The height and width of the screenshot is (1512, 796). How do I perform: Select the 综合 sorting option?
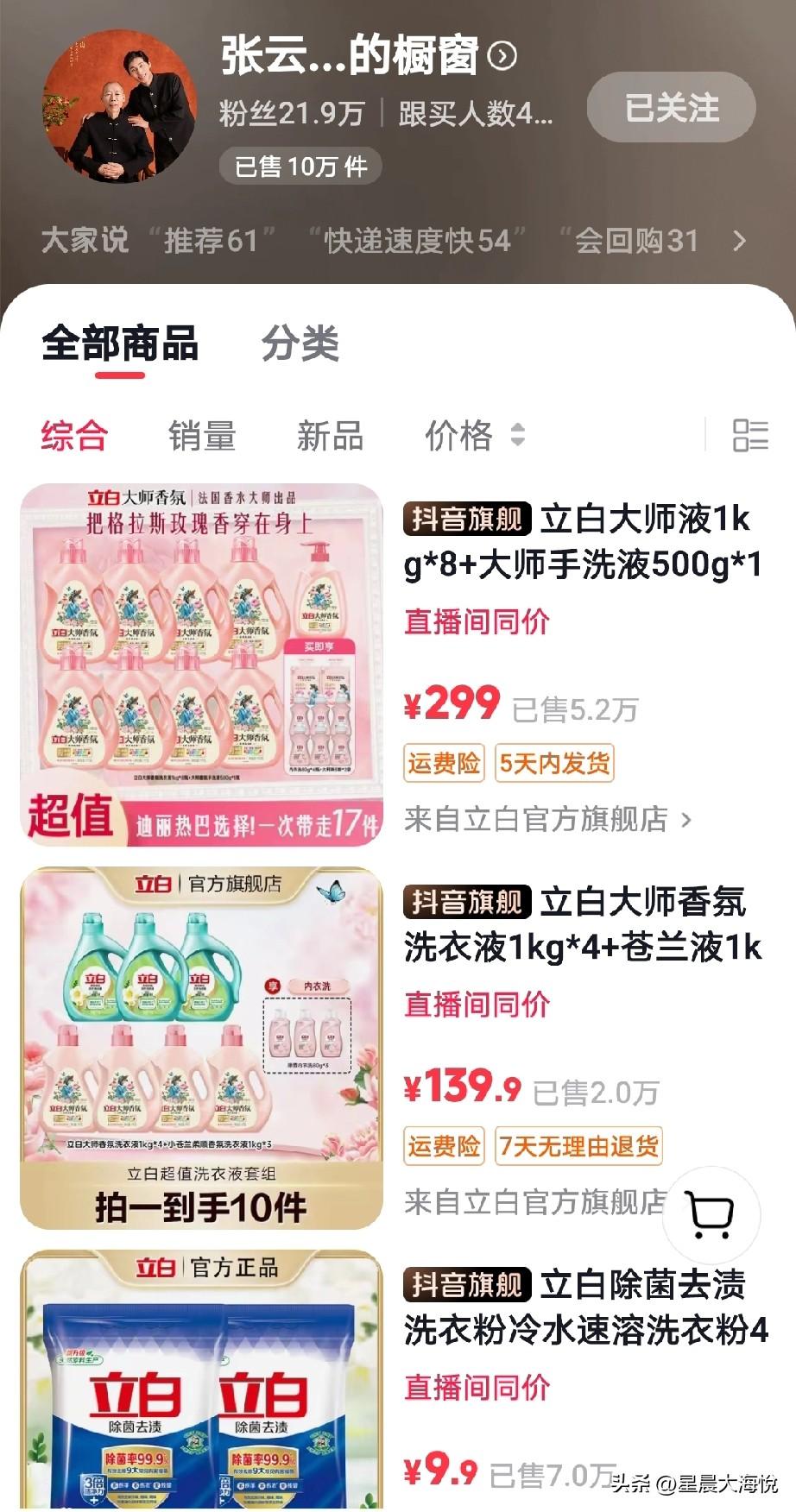click(73, 437)
